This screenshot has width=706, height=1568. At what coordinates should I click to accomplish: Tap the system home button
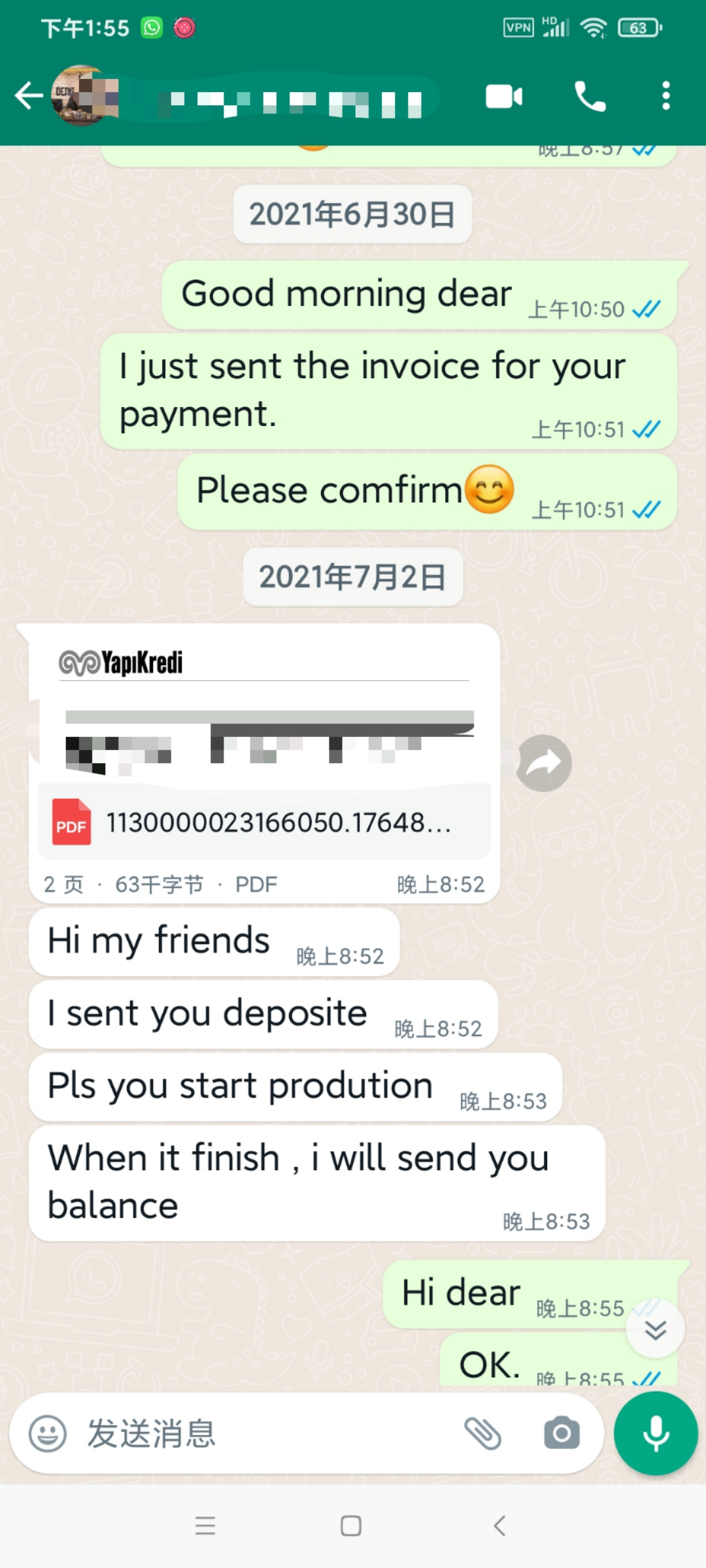pos(351,1526)
